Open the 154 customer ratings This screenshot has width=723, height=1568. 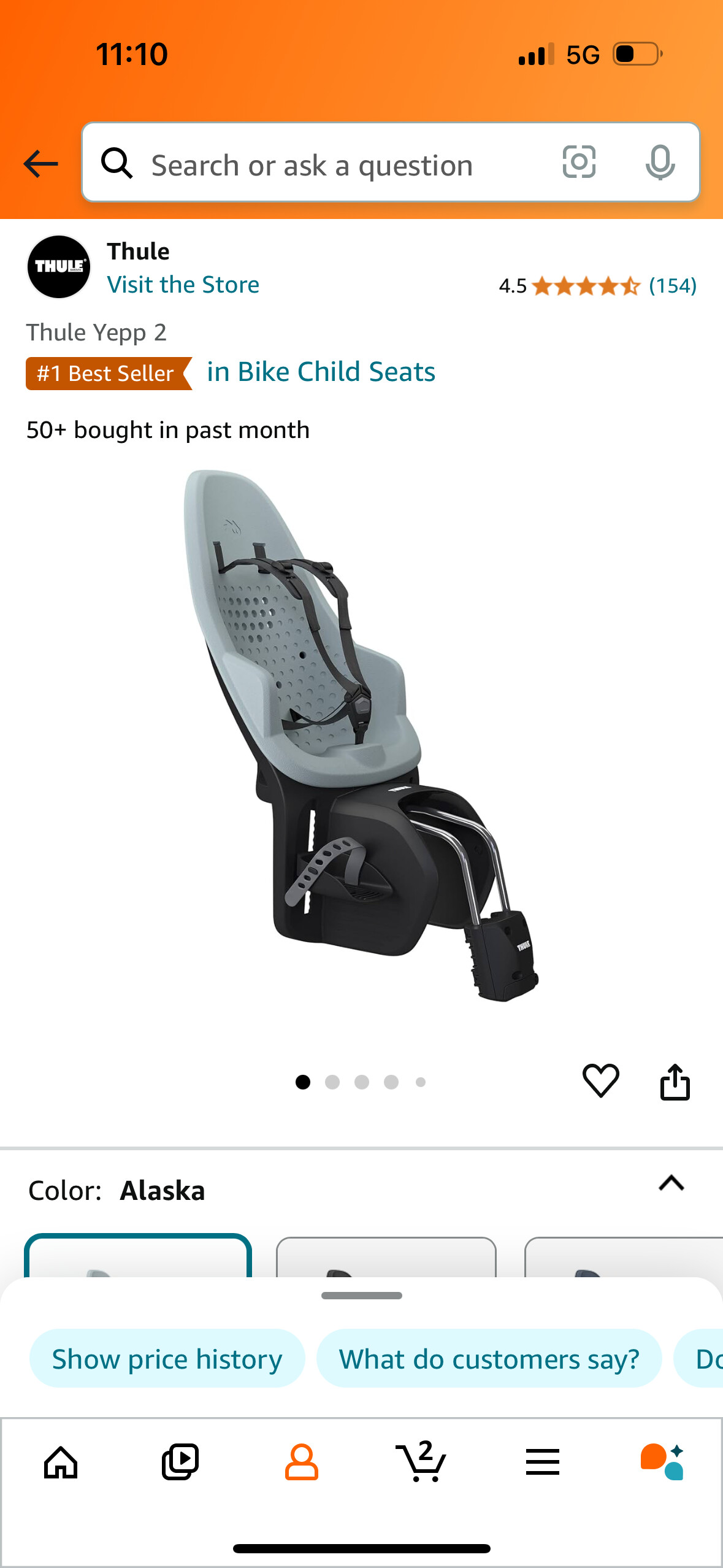pos(672,286)
